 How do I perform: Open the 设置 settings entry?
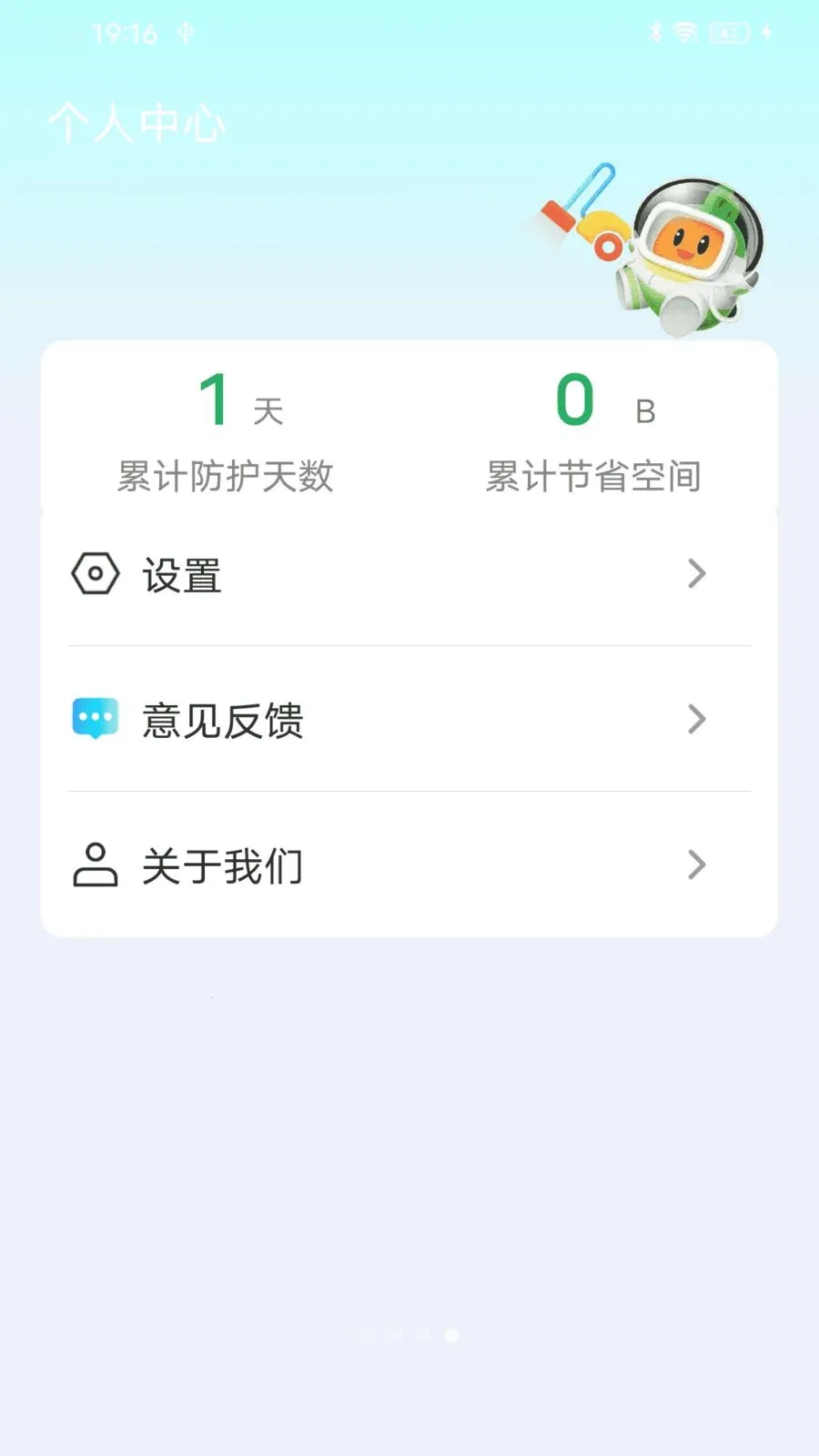coord(181,574)
